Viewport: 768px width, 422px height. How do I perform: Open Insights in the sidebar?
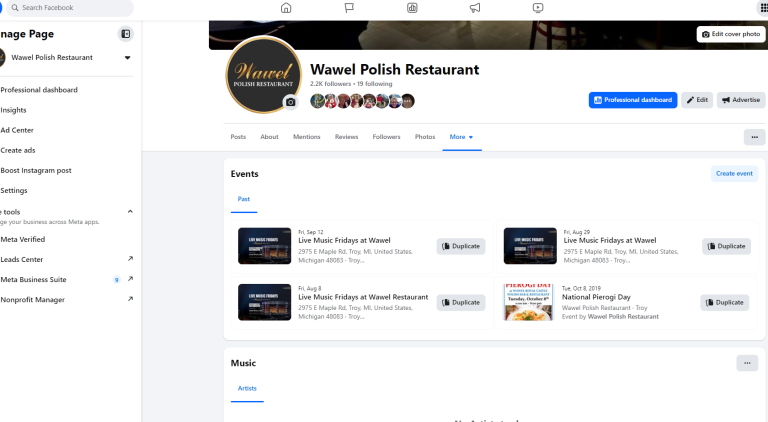click(14, 110)
